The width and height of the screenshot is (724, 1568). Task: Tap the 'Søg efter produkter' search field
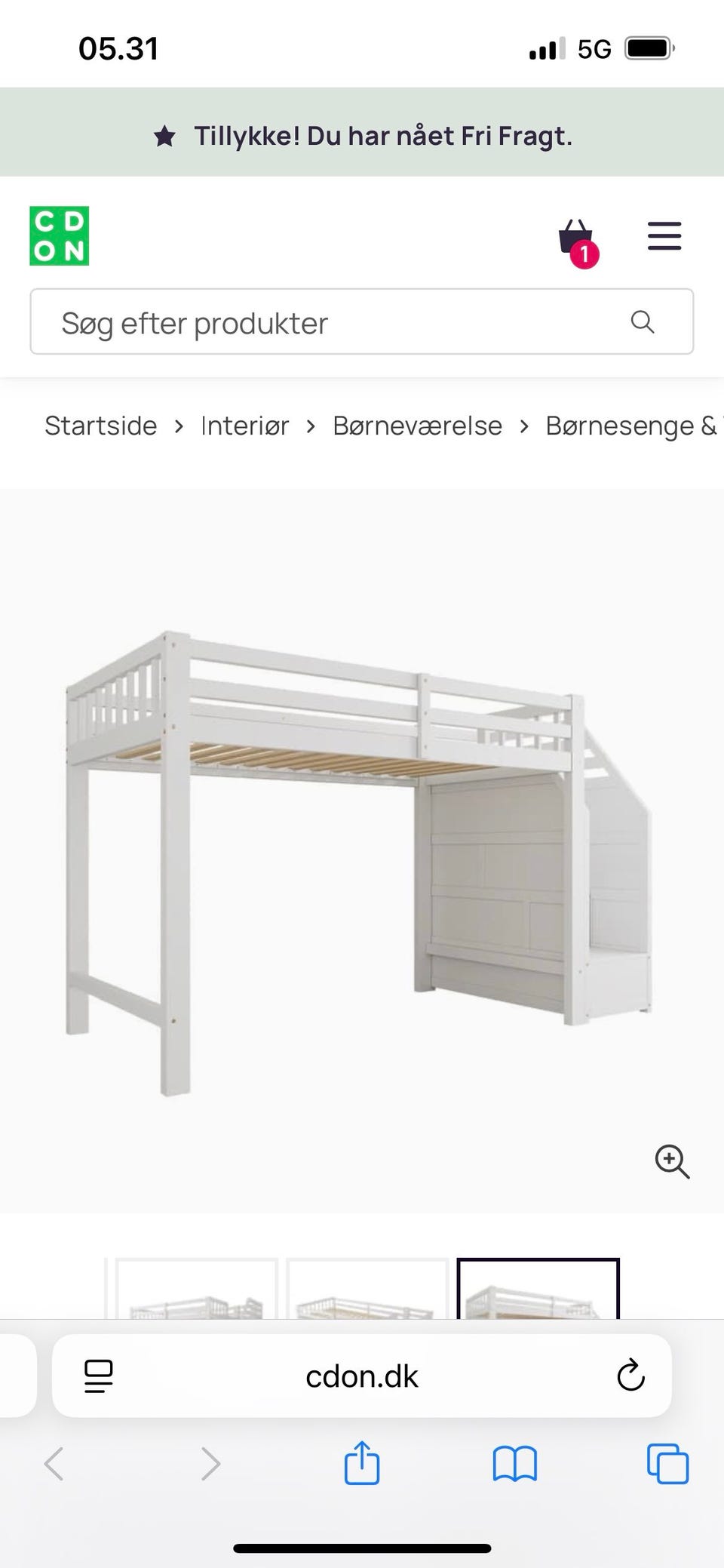point(302,322)
